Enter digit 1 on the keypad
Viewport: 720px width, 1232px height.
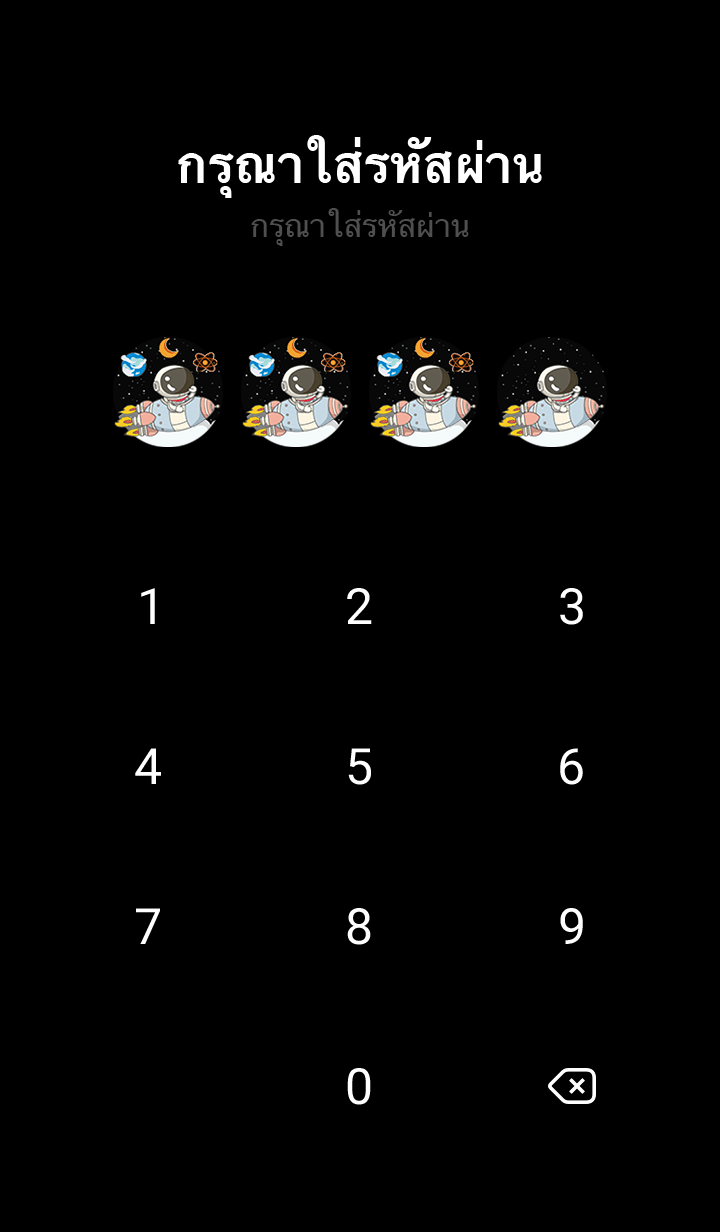pos(149,607)
